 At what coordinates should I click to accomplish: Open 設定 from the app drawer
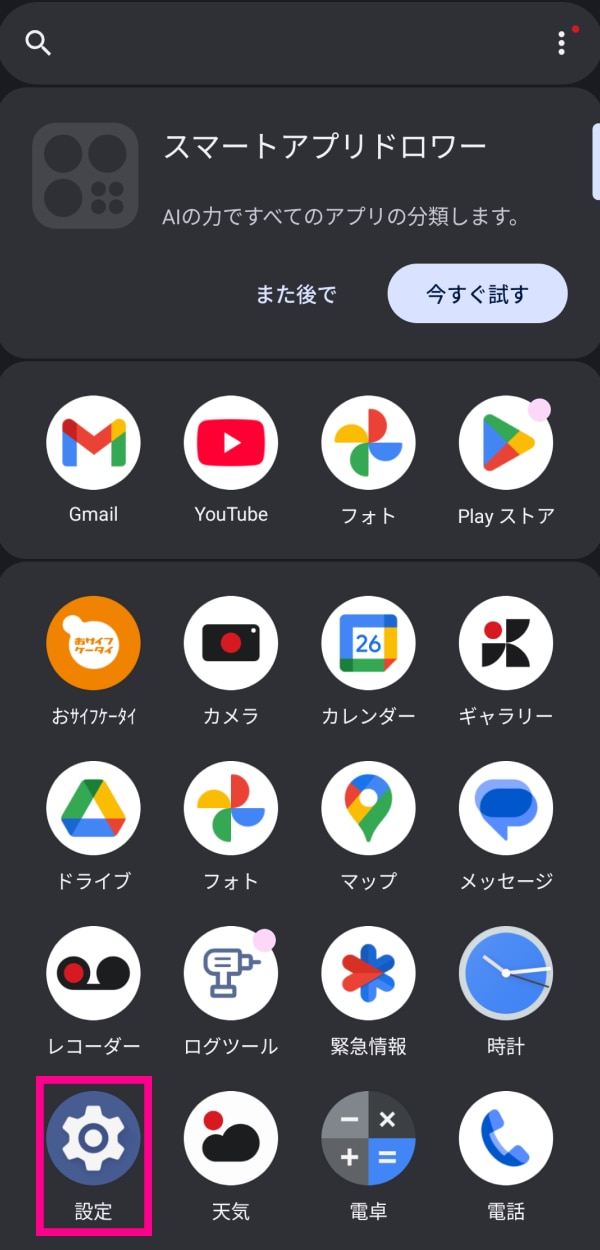coord(93,1139)
